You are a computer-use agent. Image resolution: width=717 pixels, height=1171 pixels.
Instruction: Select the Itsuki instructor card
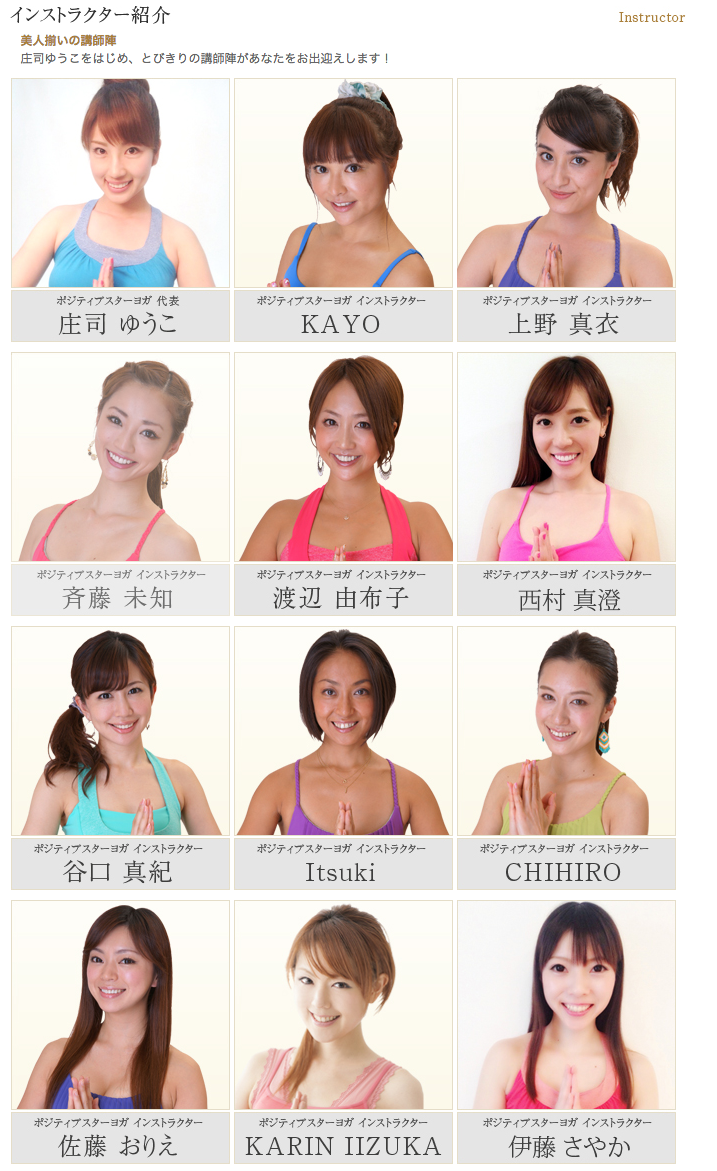pos(344,758)
